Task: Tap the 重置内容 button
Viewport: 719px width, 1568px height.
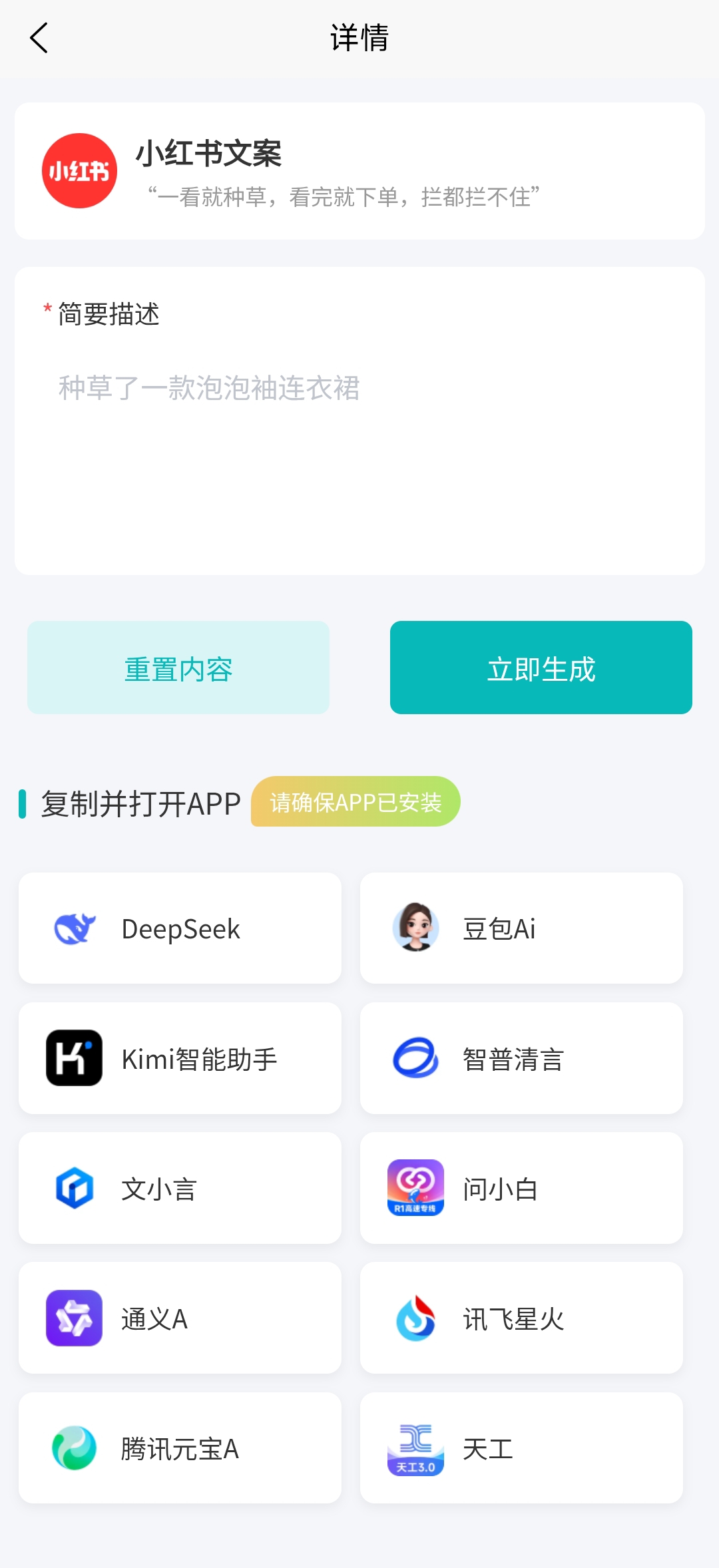Action: click(178, 668)
